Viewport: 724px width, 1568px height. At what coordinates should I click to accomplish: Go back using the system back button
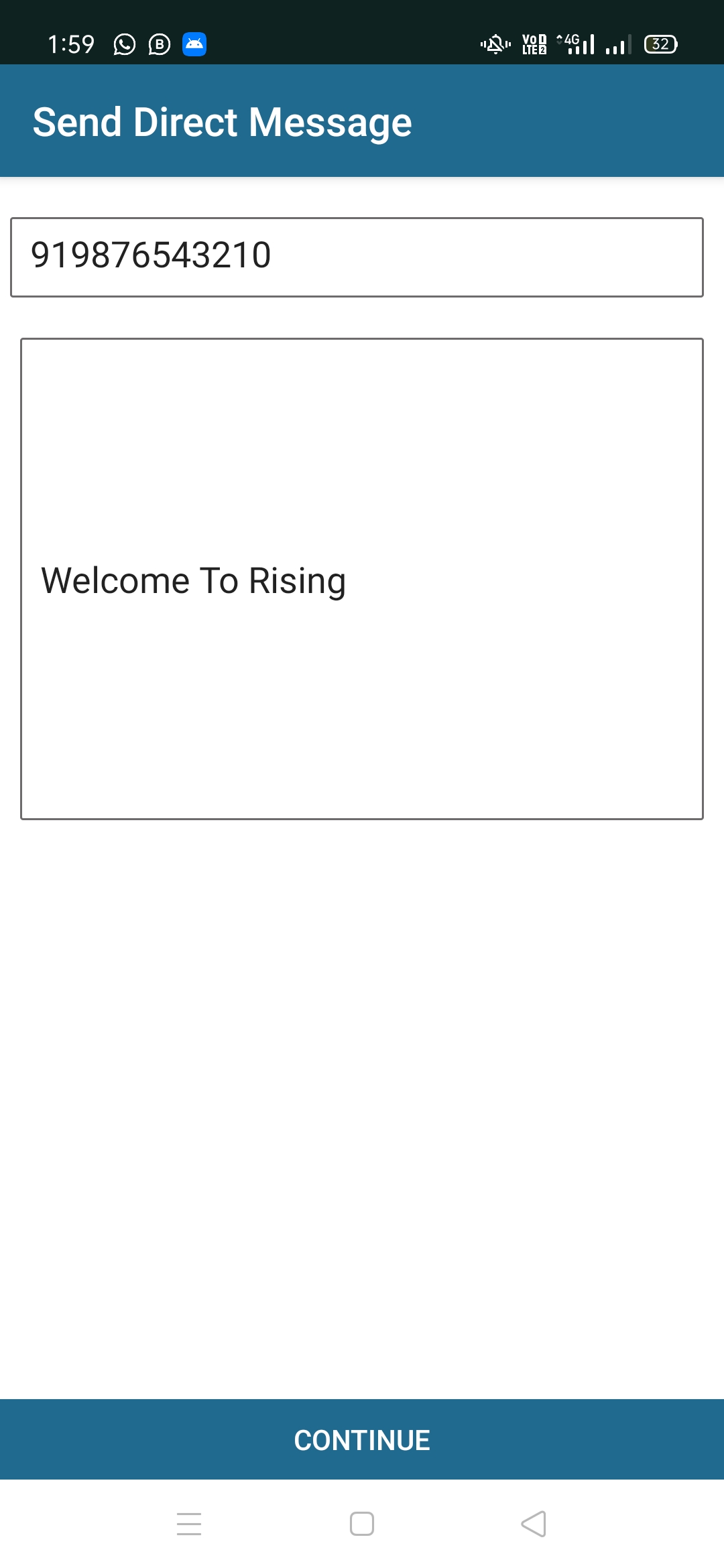point(534,1524)
